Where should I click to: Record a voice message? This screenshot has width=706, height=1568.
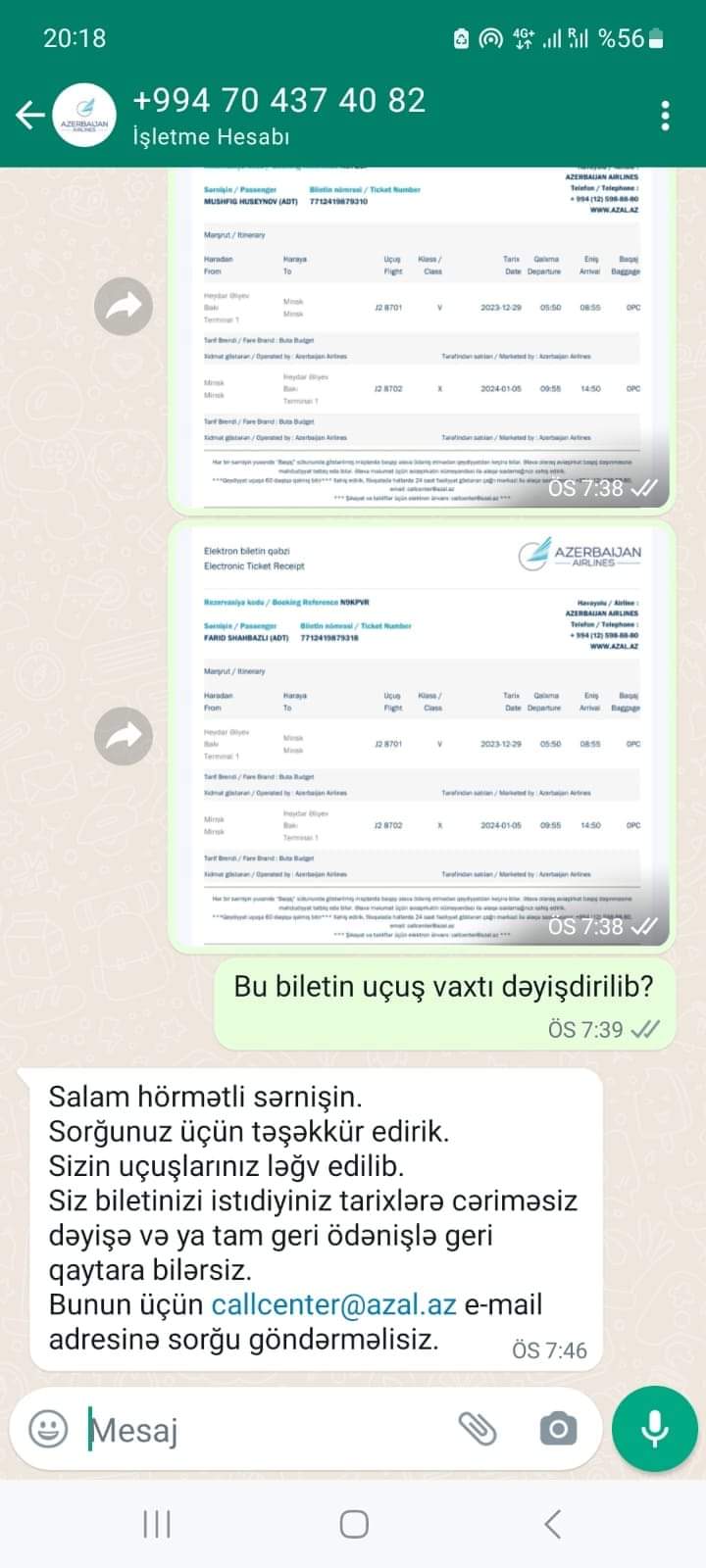tap(654, 1429)
